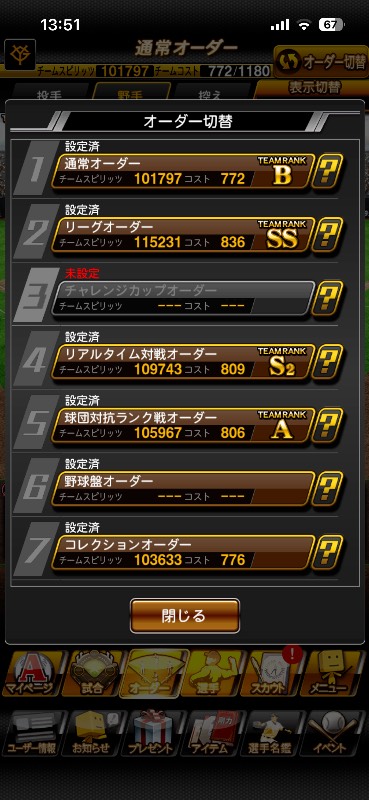Open help for コレクションオーダー

point(328,552)
